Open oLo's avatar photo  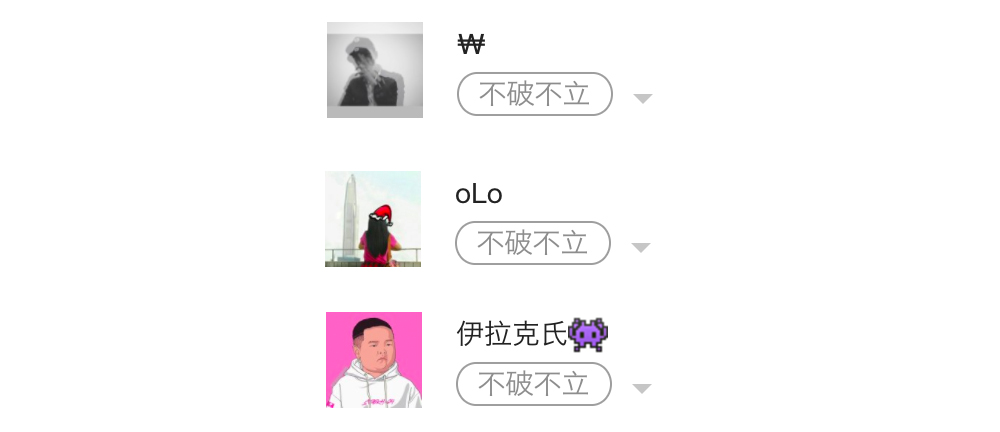coord(373,219)
